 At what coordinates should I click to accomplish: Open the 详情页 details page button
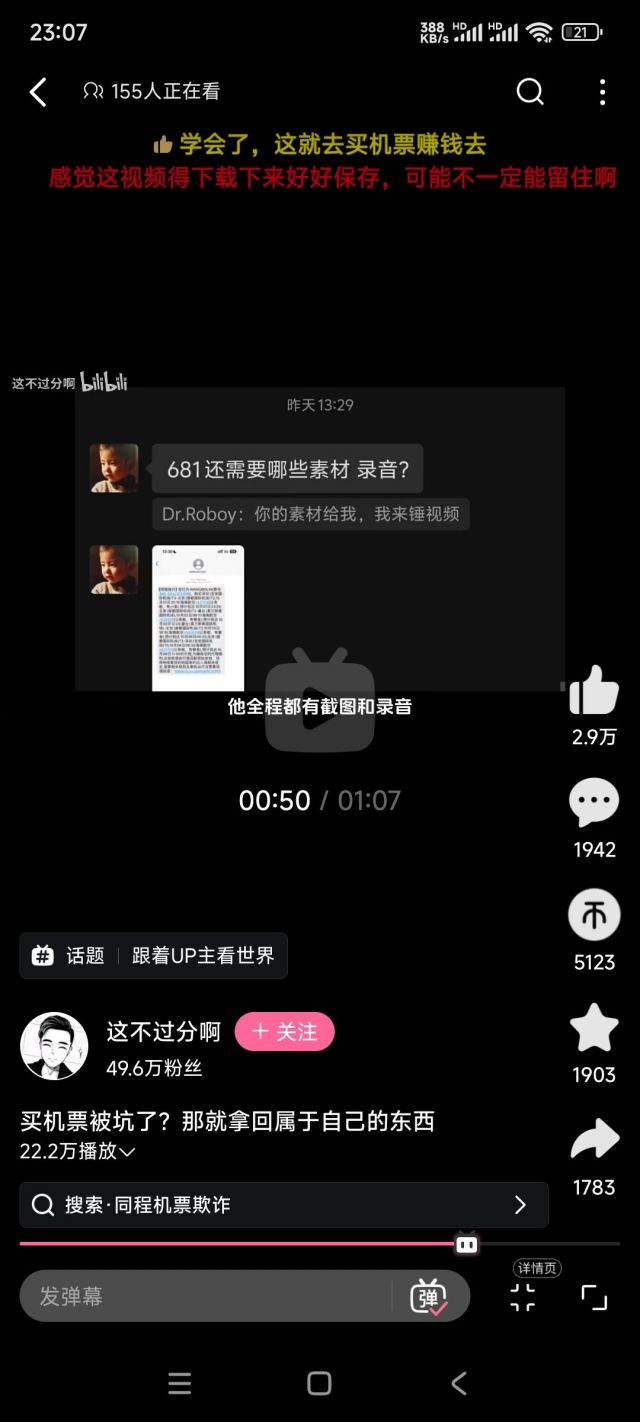524,1297
